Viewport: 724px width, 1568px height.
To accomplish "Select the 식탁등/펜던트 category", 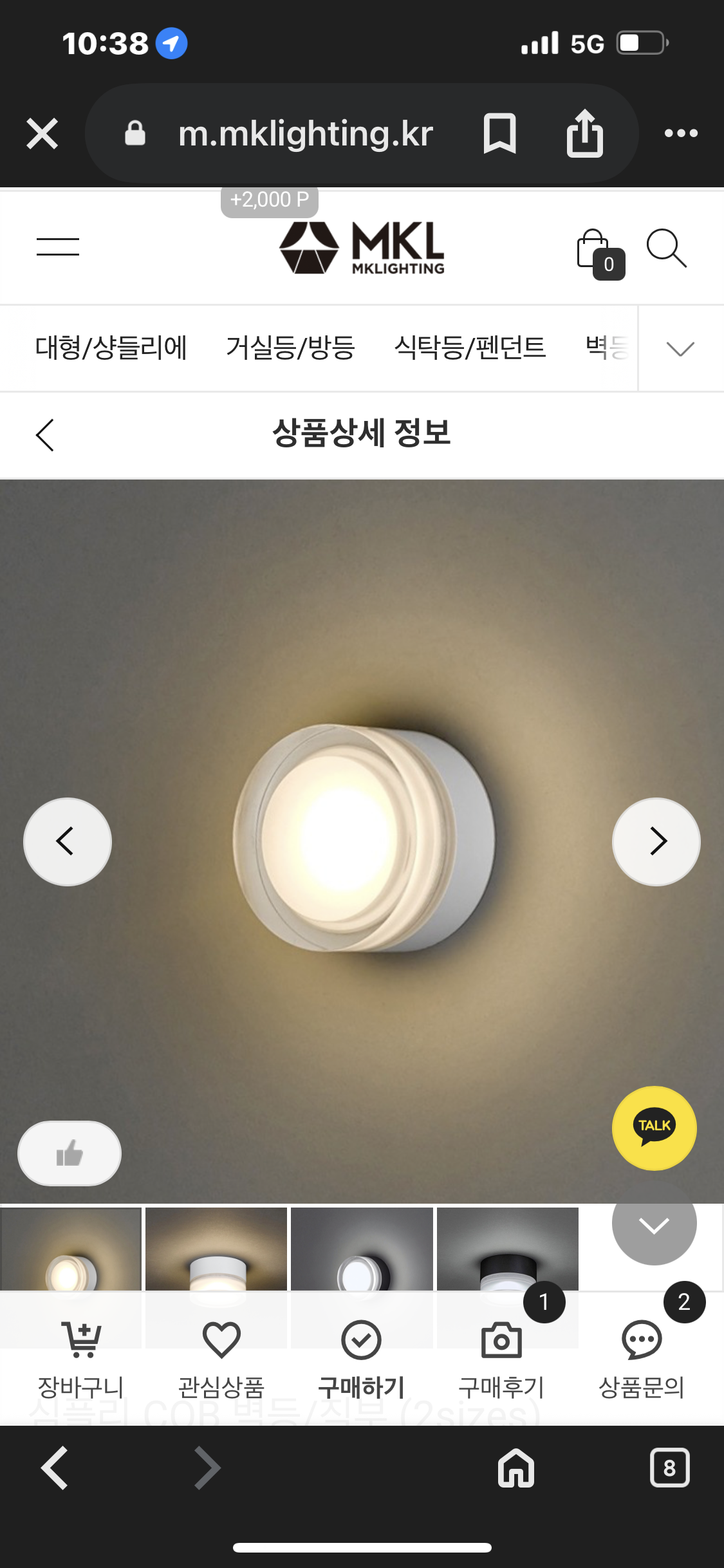I will [x=470, y=348].
